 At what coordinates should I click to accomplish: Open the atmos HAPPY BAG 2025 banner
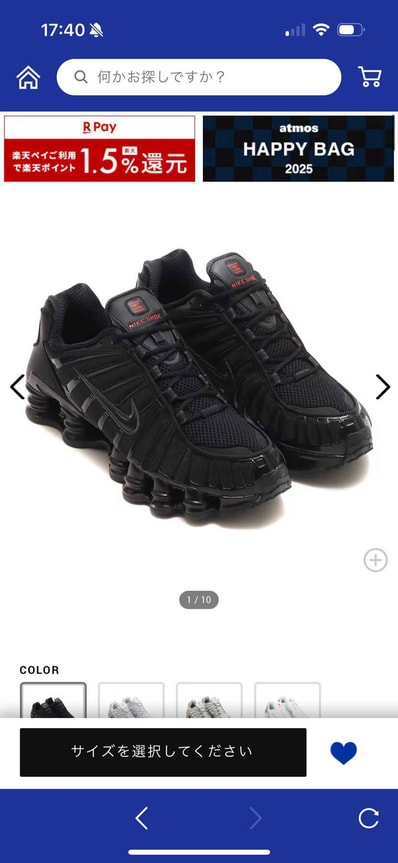(x=298, y=149)
